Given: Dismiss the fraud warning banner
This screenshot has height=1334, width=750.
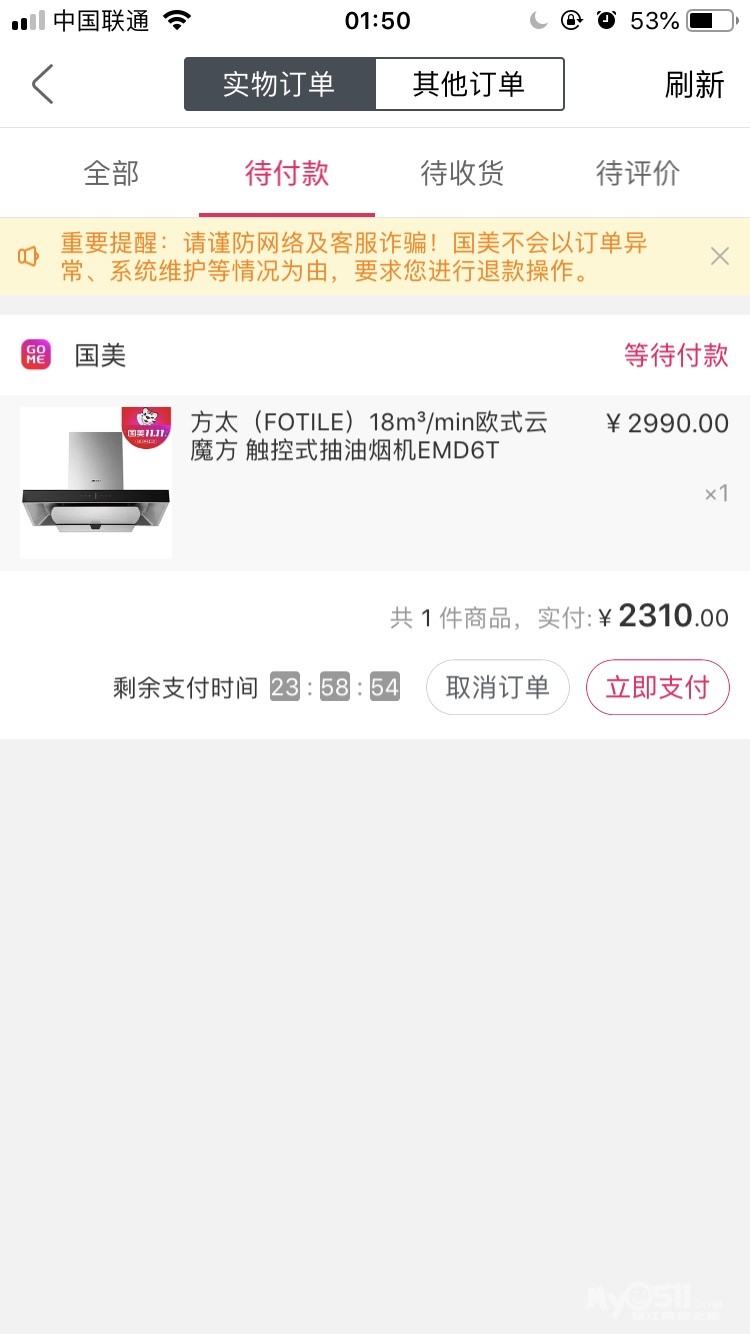Looking at the screenshot, I should coord(720,257).
